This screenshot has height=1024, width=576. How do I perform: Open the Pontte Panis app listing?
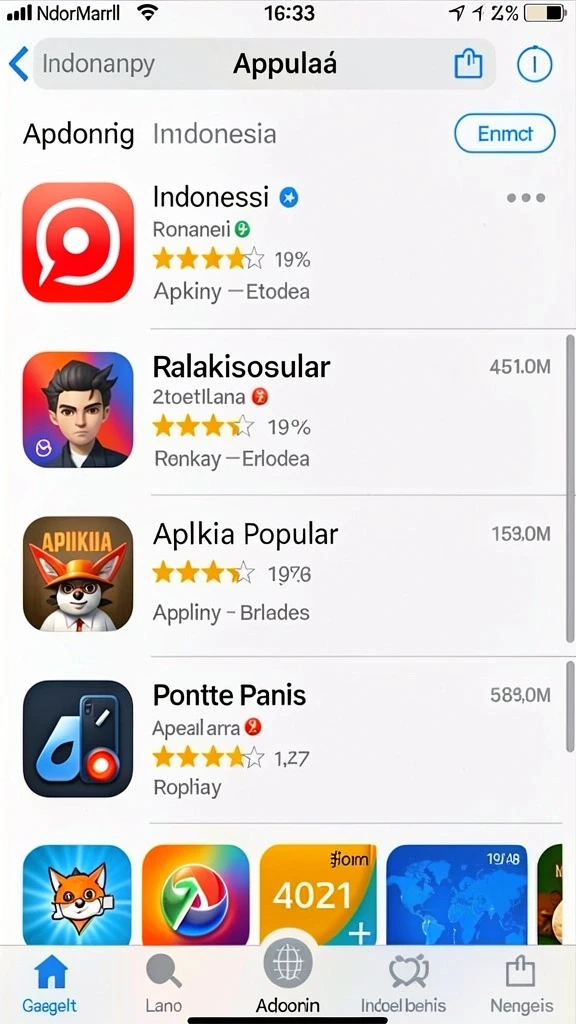pyautogui.click(x=287, y=738)
